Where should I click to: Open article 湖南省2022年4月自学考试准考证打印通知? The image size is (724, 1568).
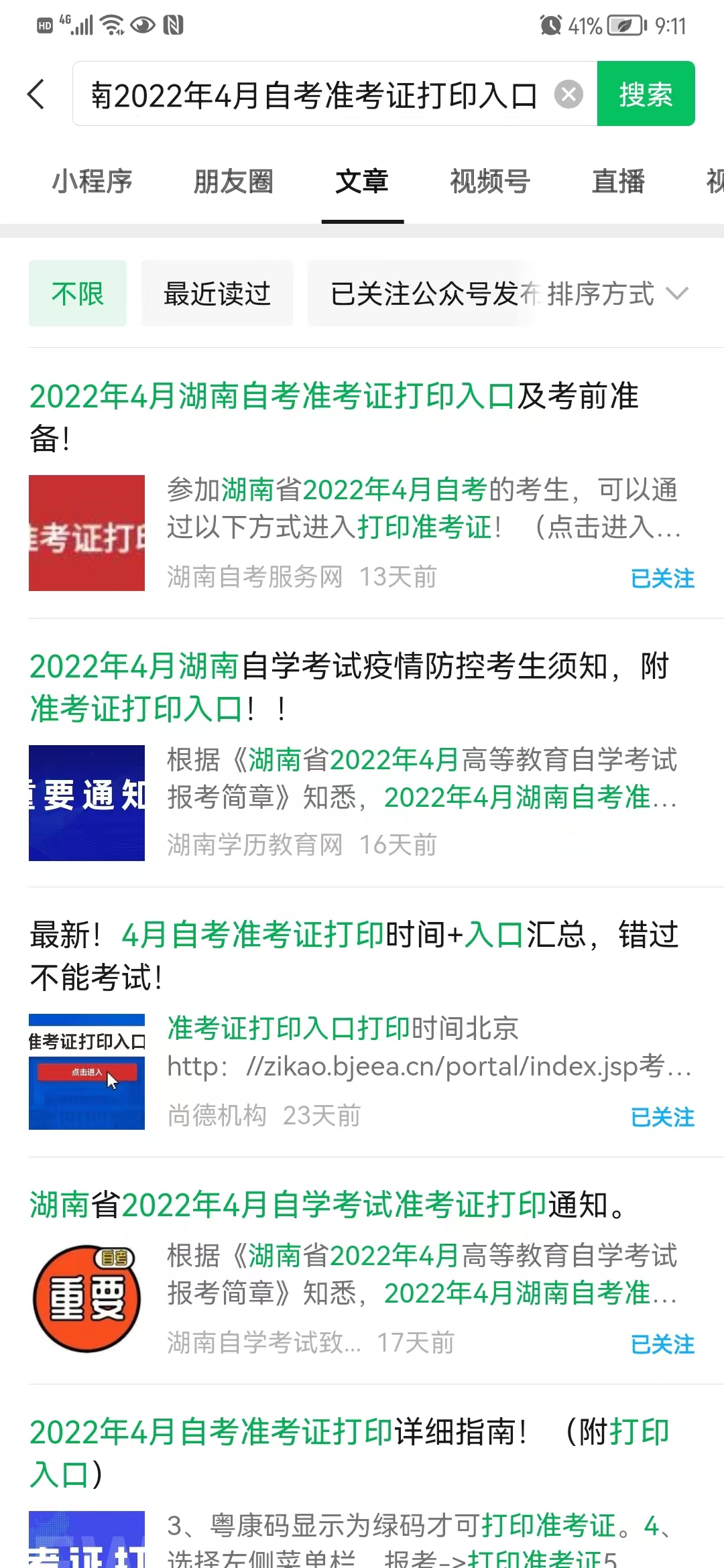(328, 1205)
